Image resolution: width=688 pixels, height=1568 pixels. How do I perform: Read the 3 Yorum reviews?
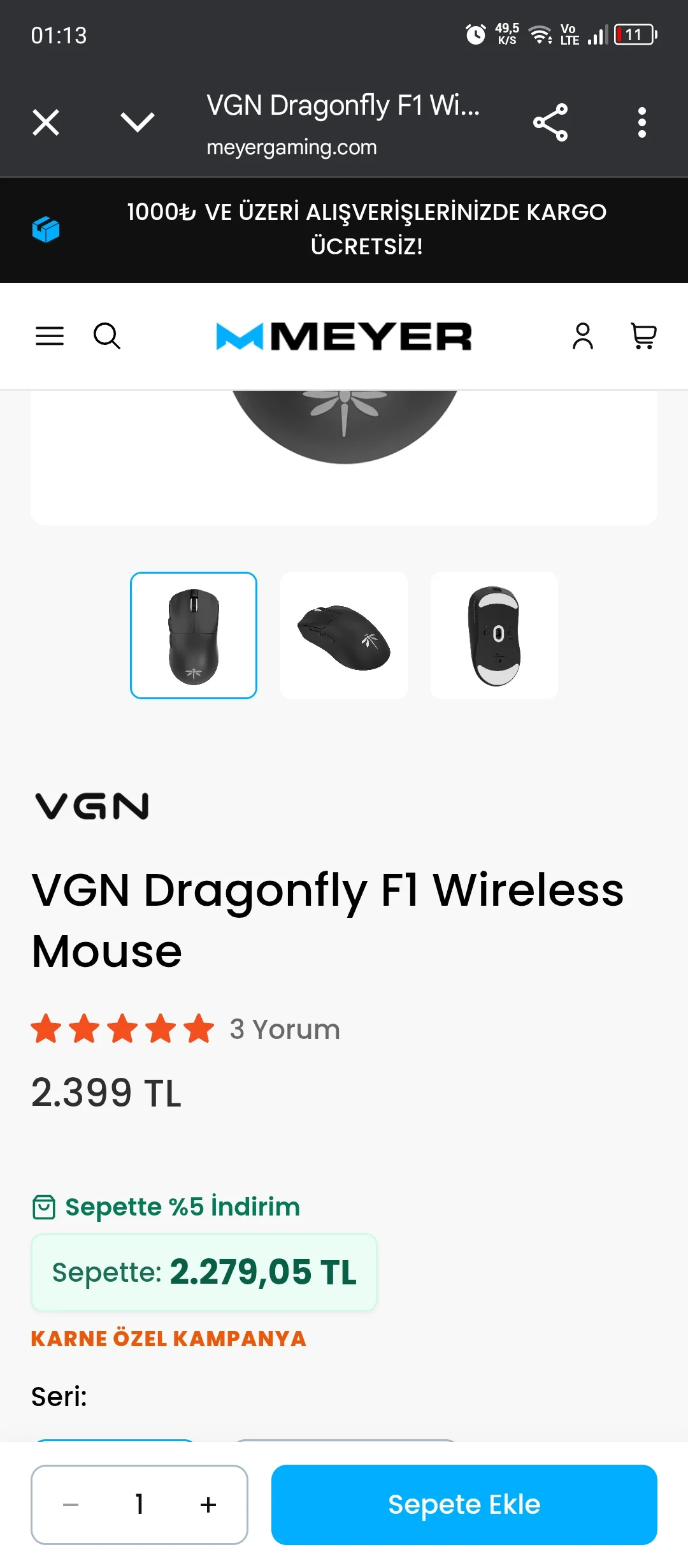[x=285, y=1029]
